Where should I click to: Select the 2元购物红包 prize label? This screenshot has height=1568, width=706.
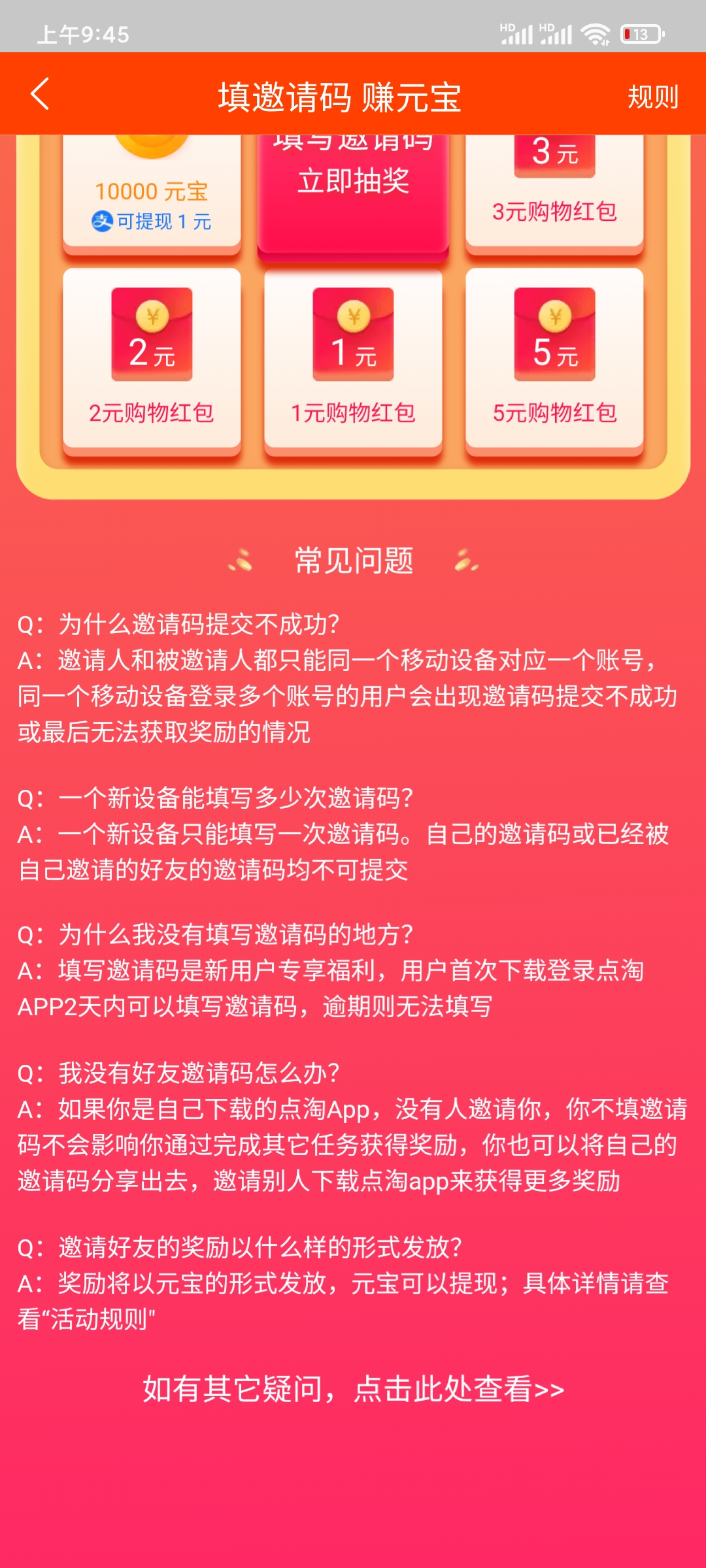tap(152, 412)
